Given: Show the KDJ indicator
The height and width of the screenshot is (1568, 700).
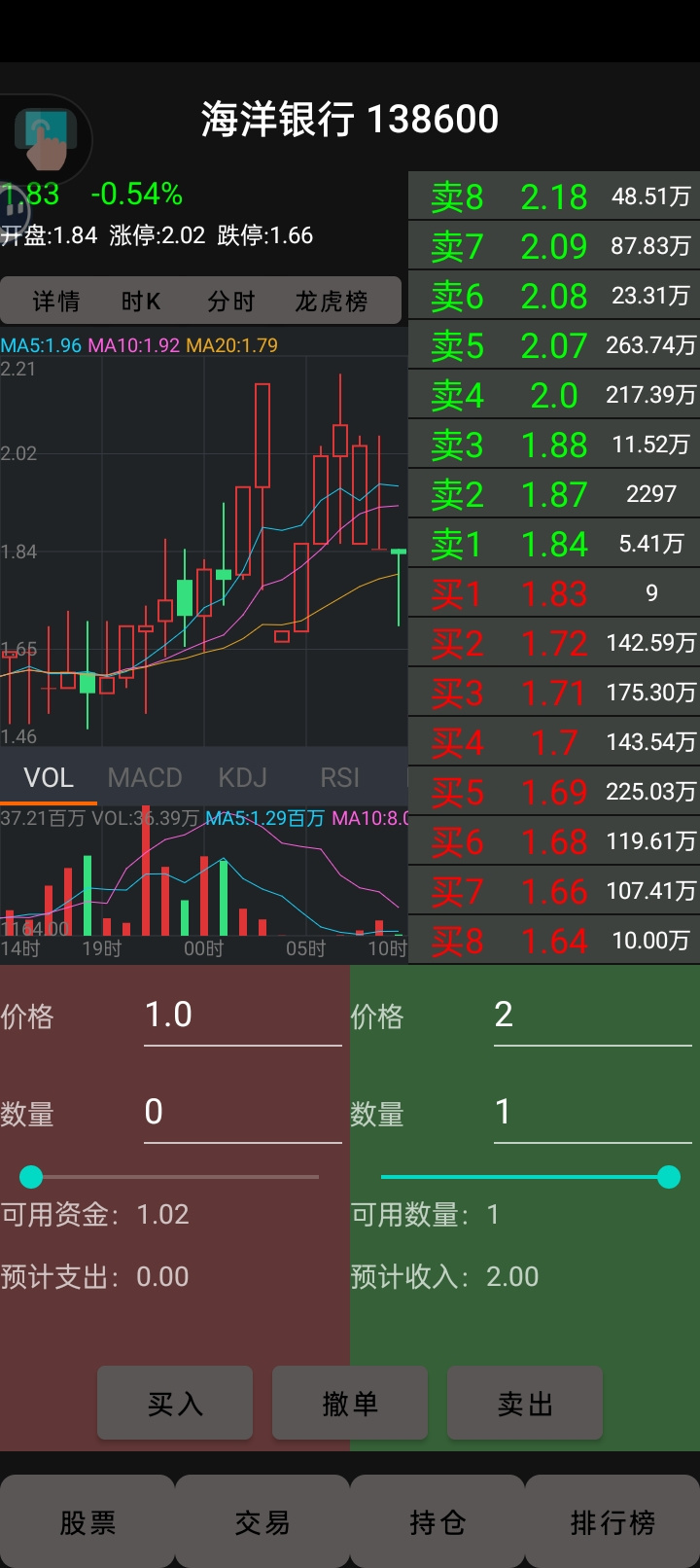Looking at the screenshot, I should tap(242, 777).
